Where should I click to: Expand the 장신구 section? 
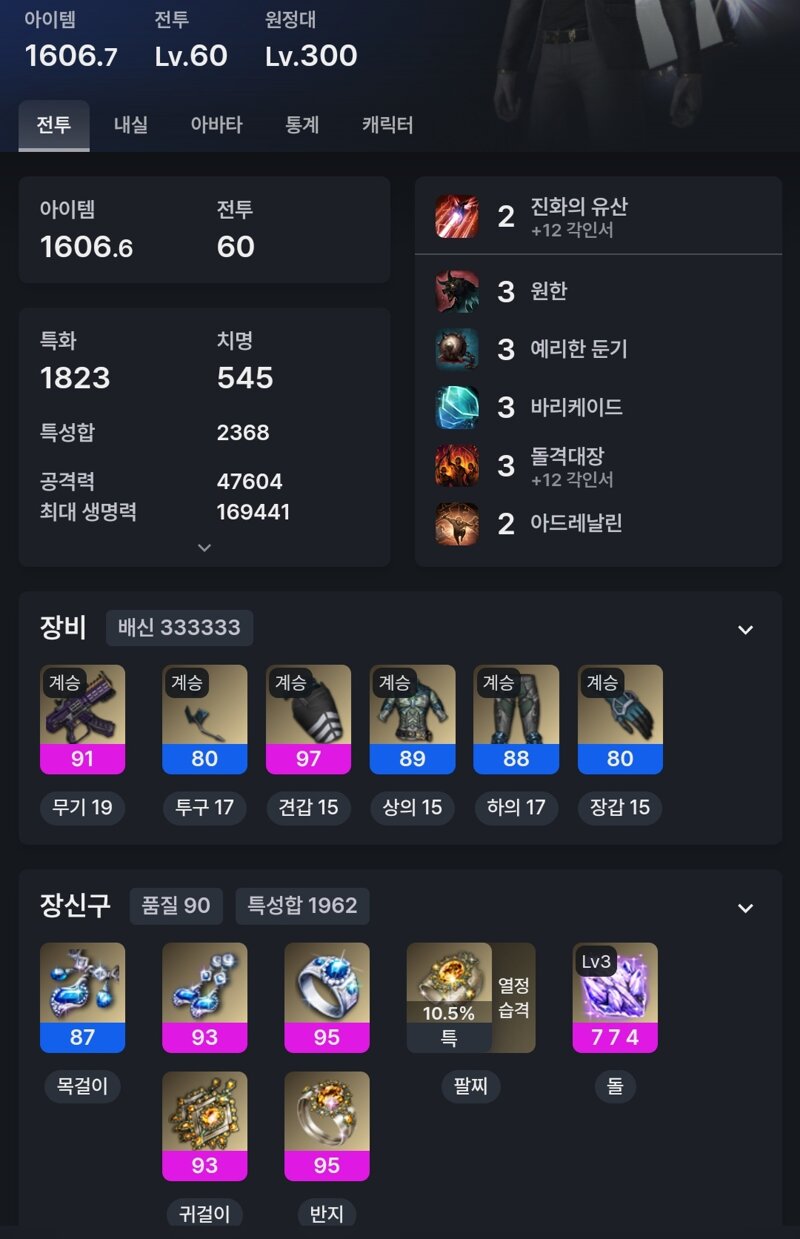(x=744, y=908)
